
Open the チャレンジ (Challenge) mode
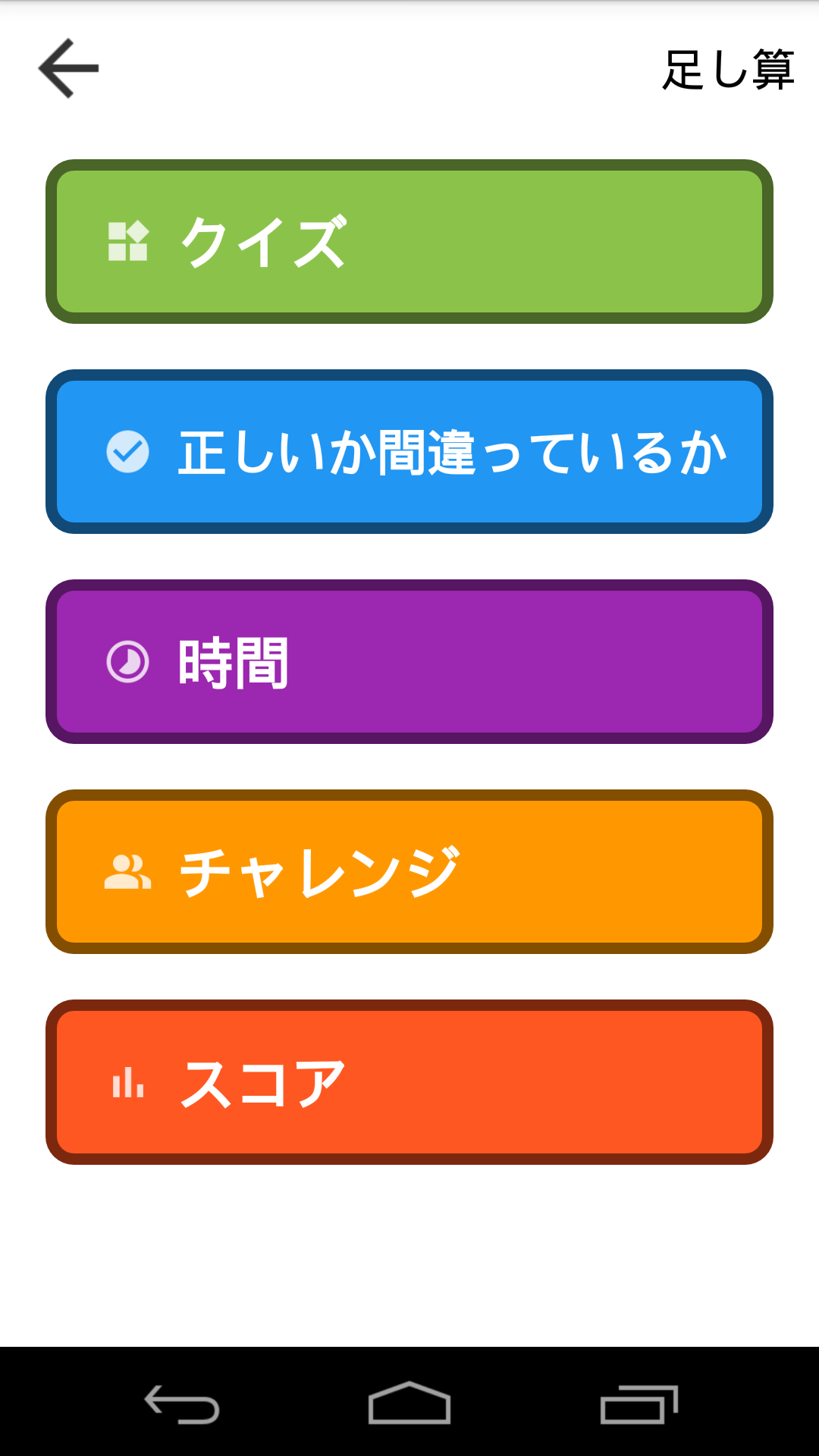[x=409, y=871]
